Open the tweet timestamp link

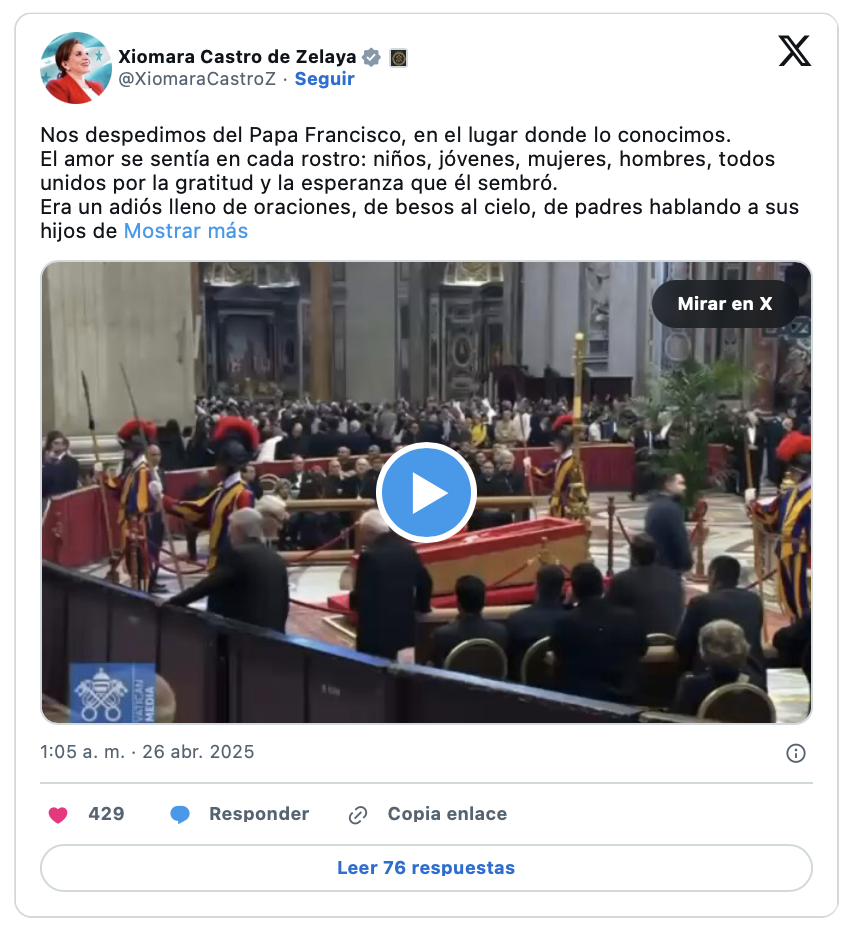point(147,752)
